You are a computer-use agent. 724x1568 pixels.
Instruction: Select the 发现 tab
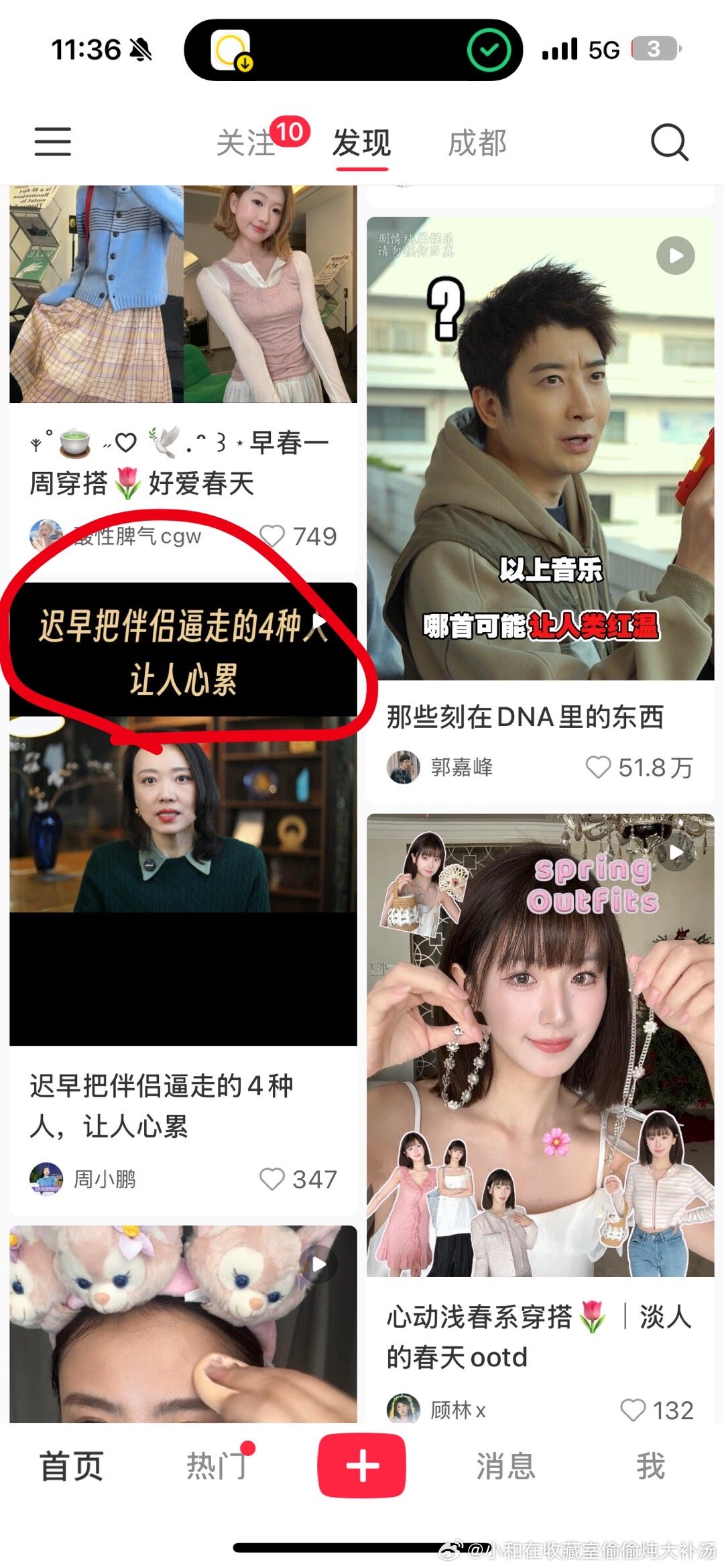pos(361,143)
